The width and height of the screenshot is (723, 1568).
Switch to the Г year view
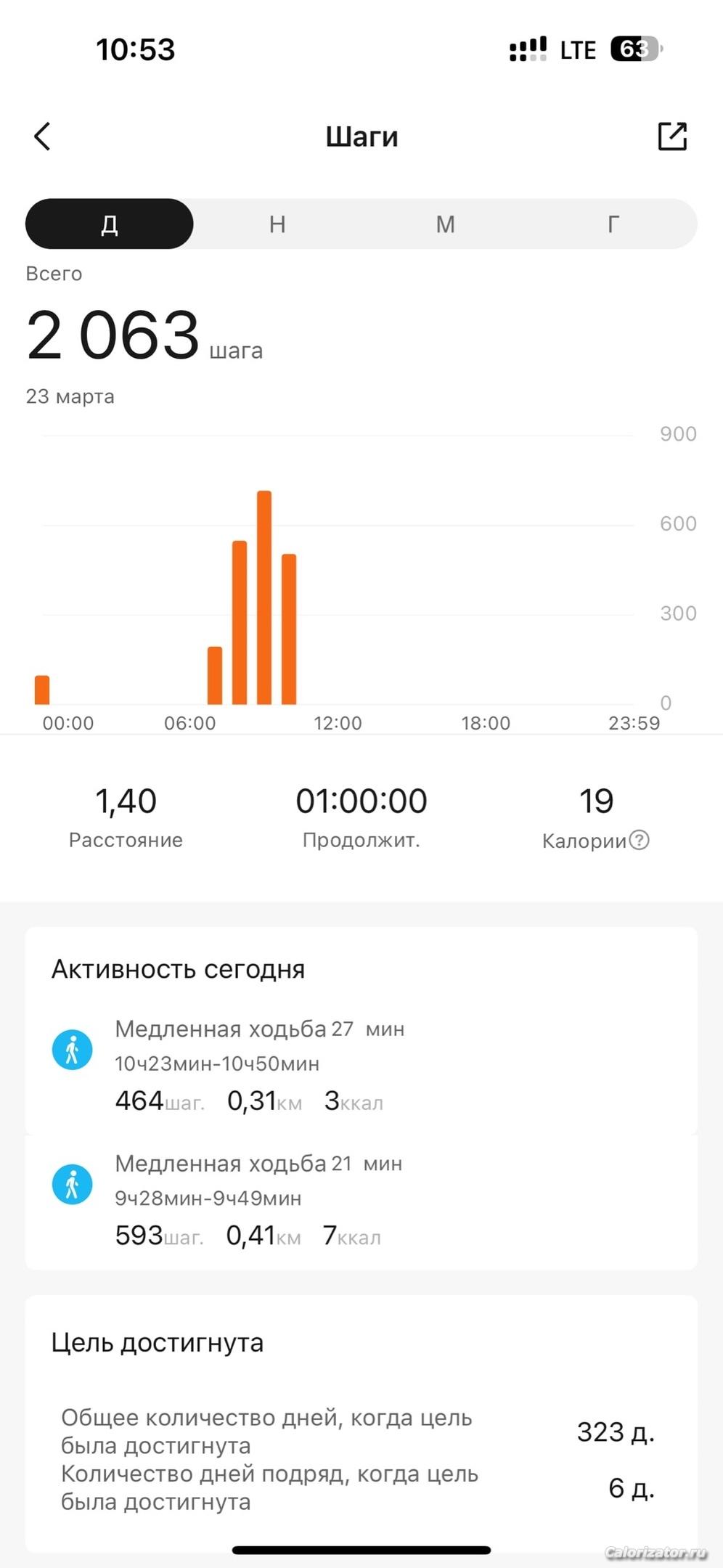pos(613,224)
